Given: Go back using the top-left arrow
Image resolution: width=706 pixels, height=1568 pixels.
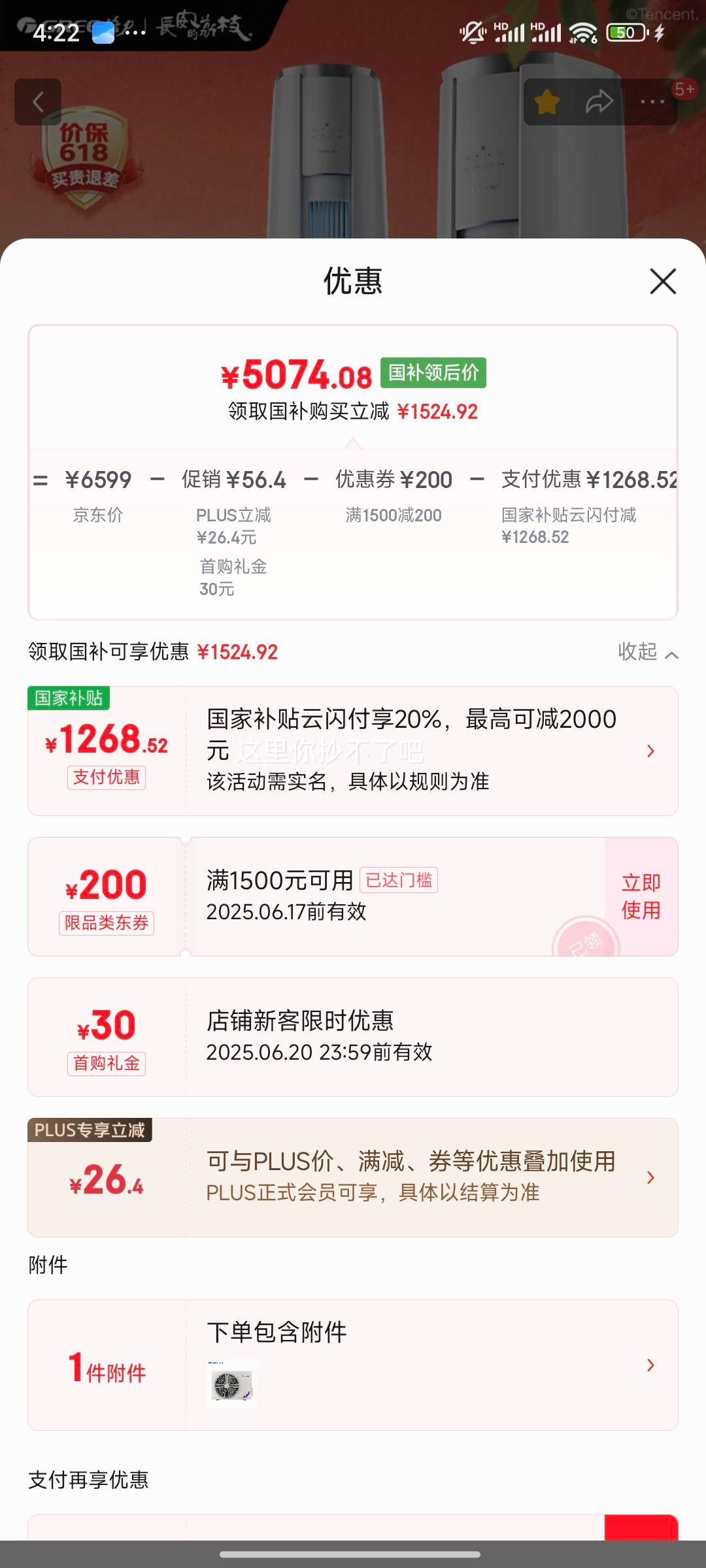Looking at the screenshot, I should [38, 102].
